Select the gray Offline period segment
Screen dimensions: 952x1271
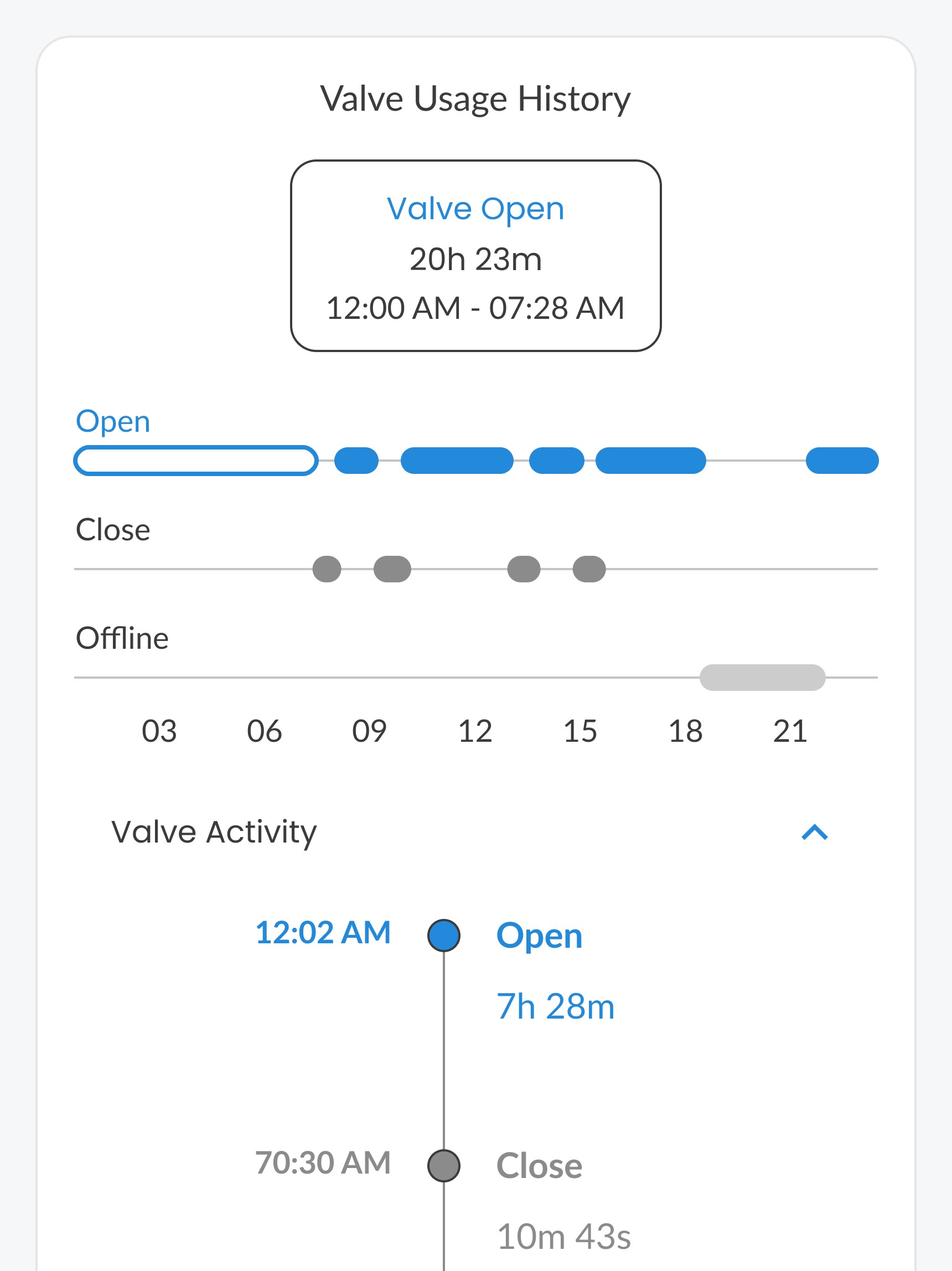click(761, 678)
